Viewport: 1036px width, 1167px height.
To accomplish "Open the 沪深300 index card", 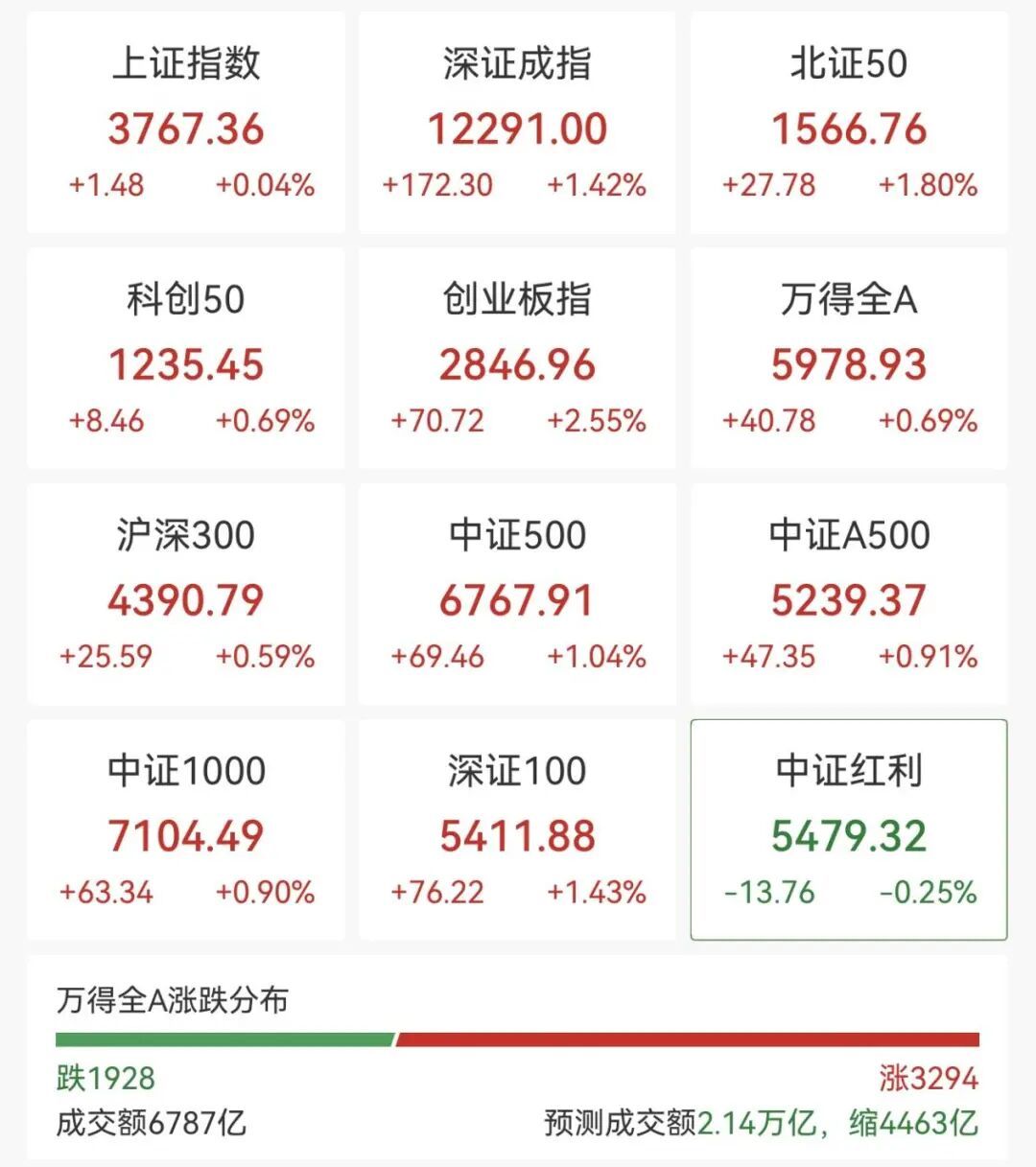I will click(186, 595).
